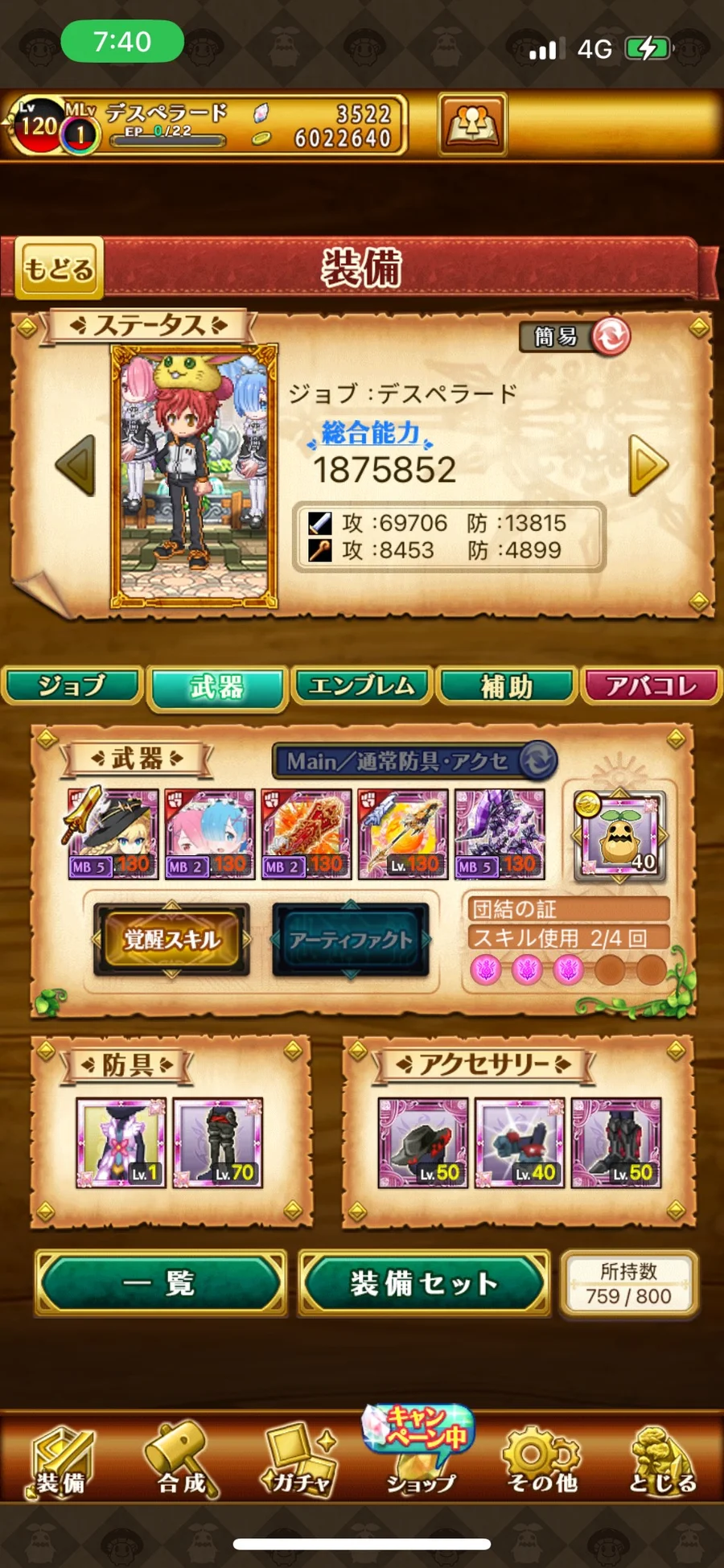Show previous character with left arrow
Image resolution: width=724 pixels, height=1568 pixels.
pos(76,465)
